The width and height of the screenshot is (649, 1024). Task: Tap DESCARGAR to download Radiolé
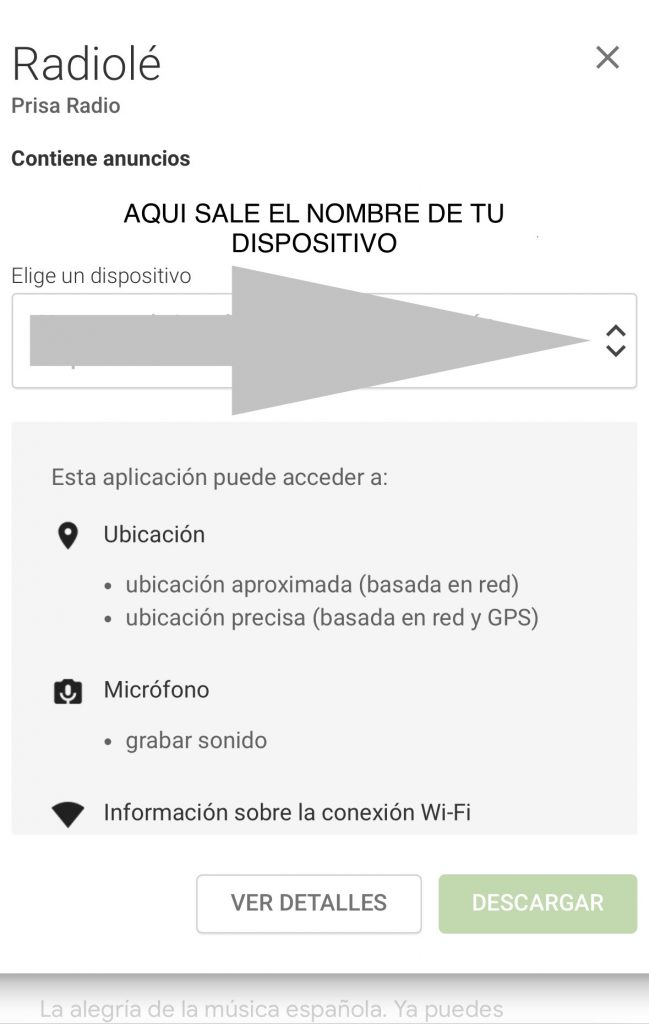point(537,903)
